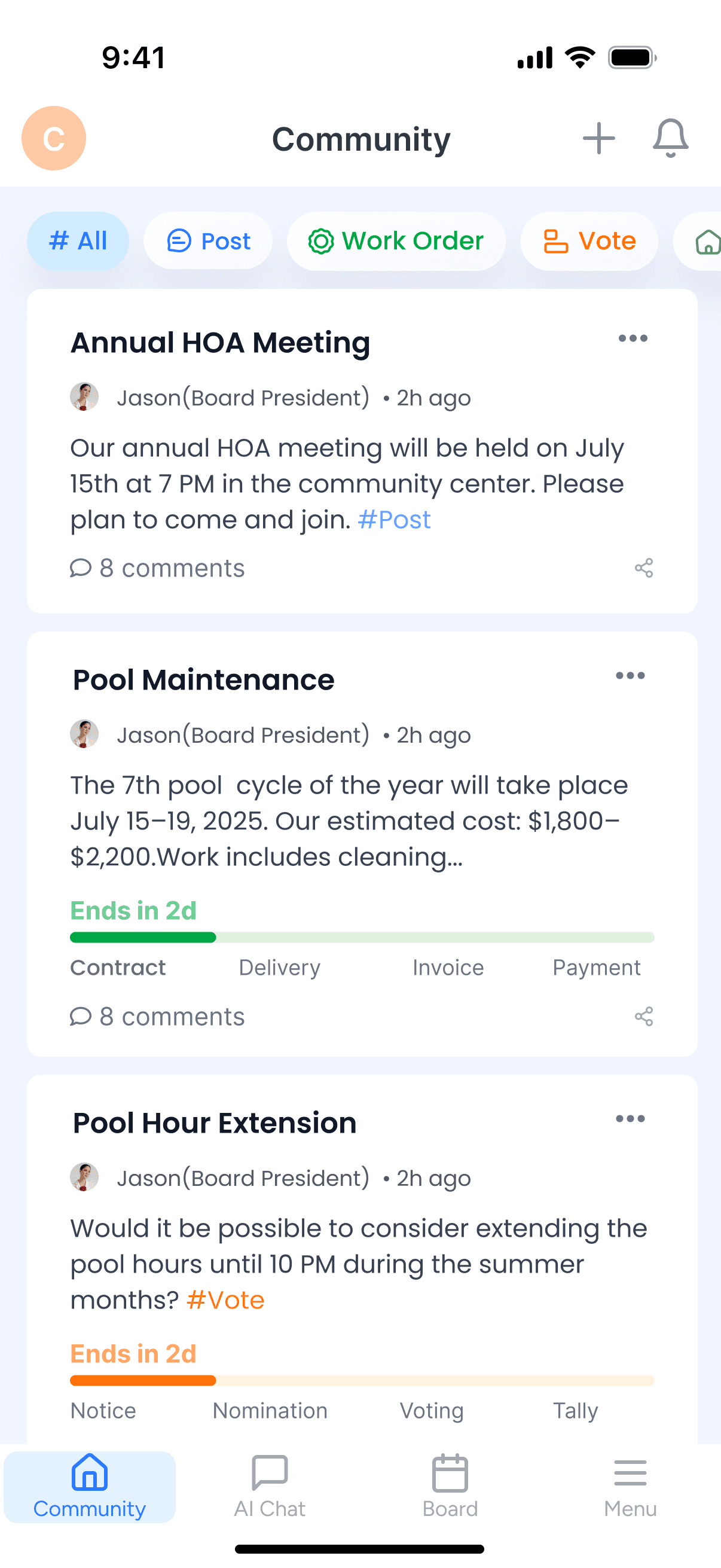The height and width of the screenshot is (1568, 721).
Task: Open more options on Annual HOA Meeting
Action: [633, 338]
